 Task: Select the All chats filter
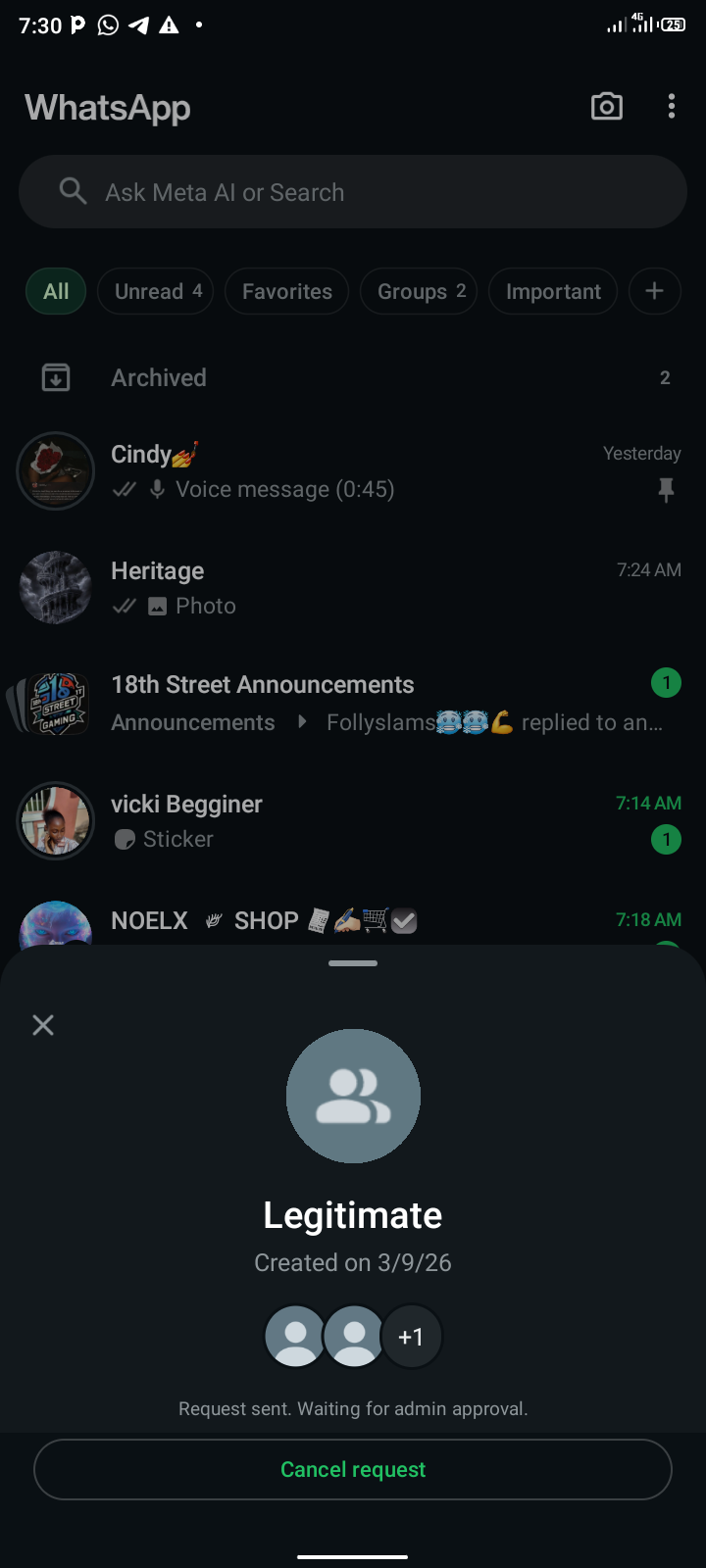click(56, 292)
